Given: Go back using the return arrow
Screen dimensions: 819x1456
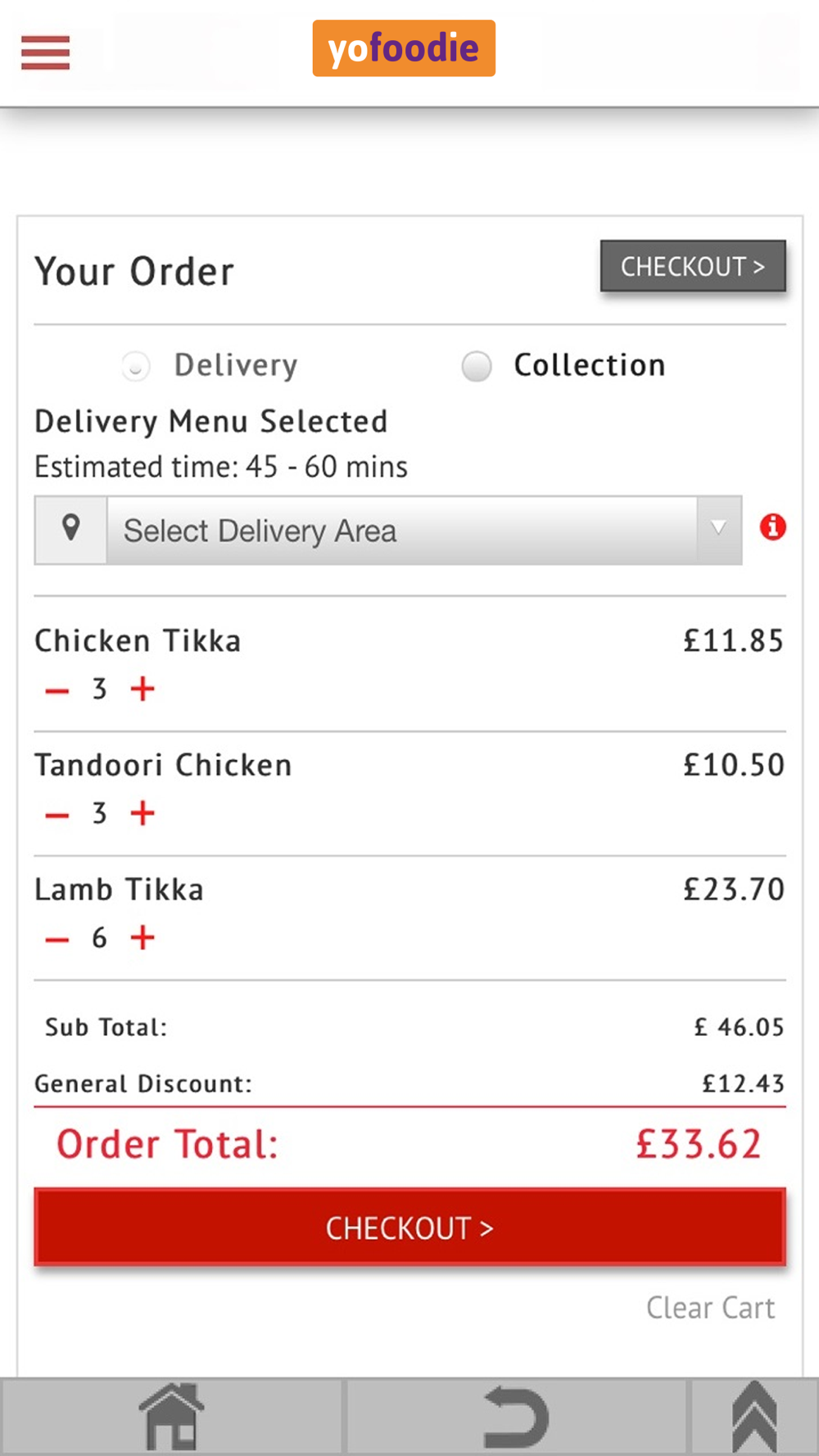Looking at the screenshot, I should [x=516, y=1418].
